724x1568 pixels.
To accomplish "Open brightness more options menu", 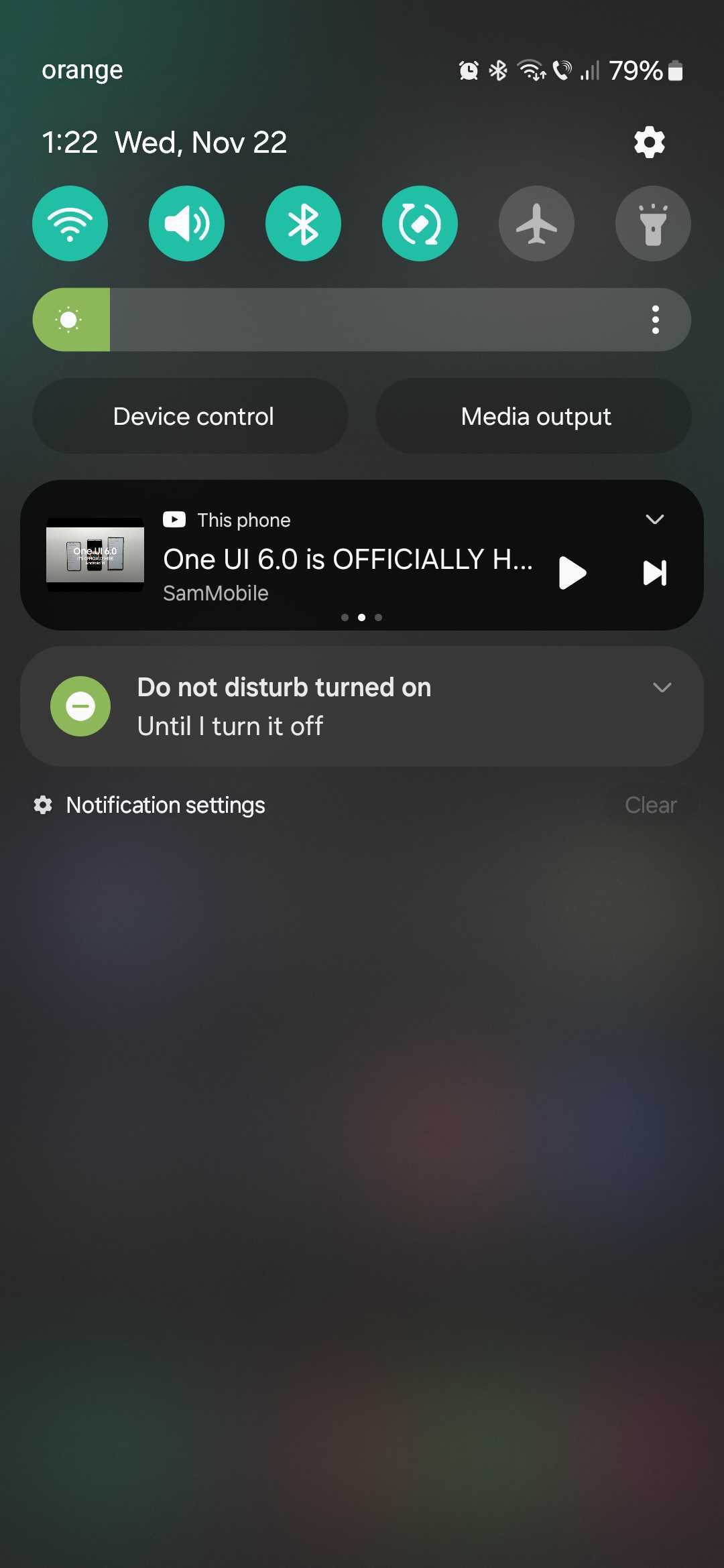I will (655, 320).
